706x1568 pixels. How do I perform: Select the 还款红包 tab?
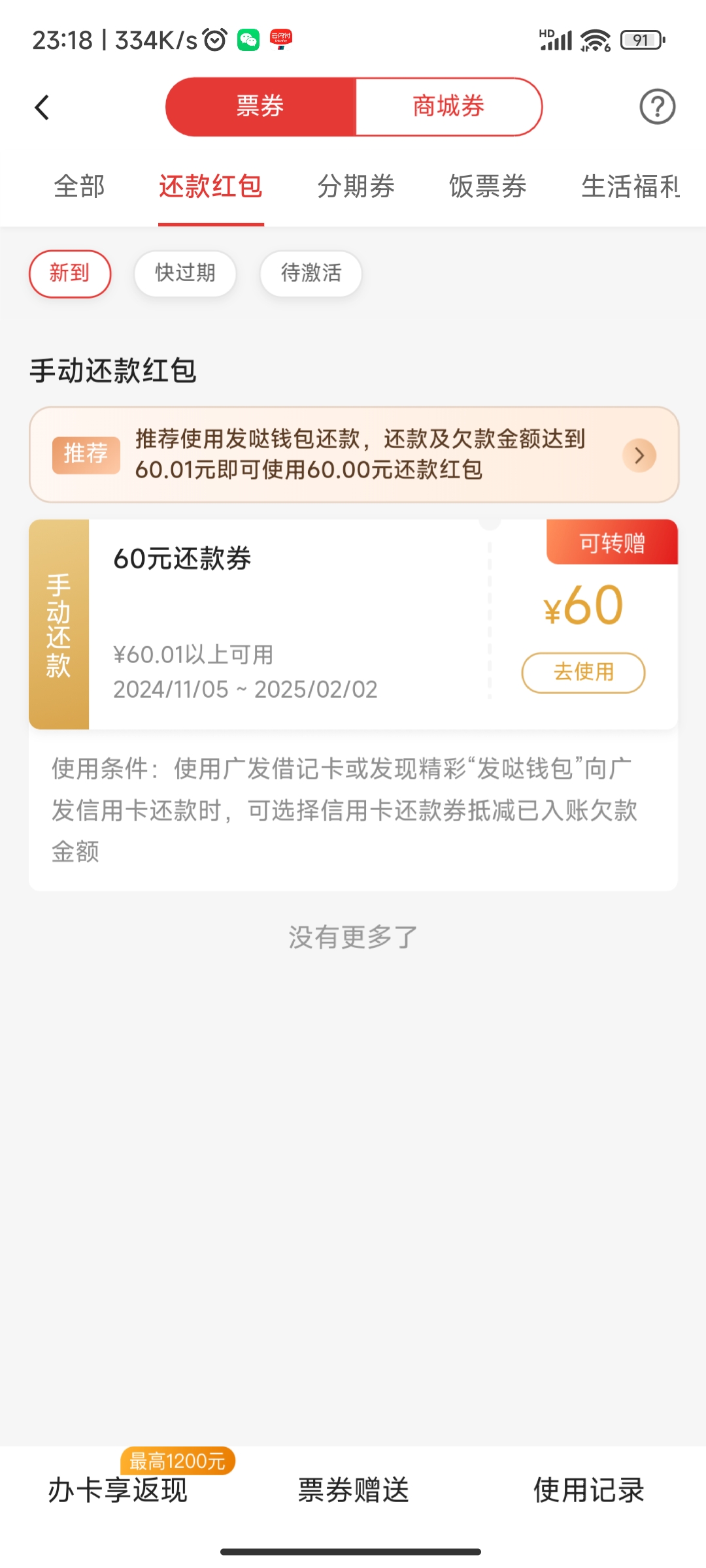pos(210,187)
